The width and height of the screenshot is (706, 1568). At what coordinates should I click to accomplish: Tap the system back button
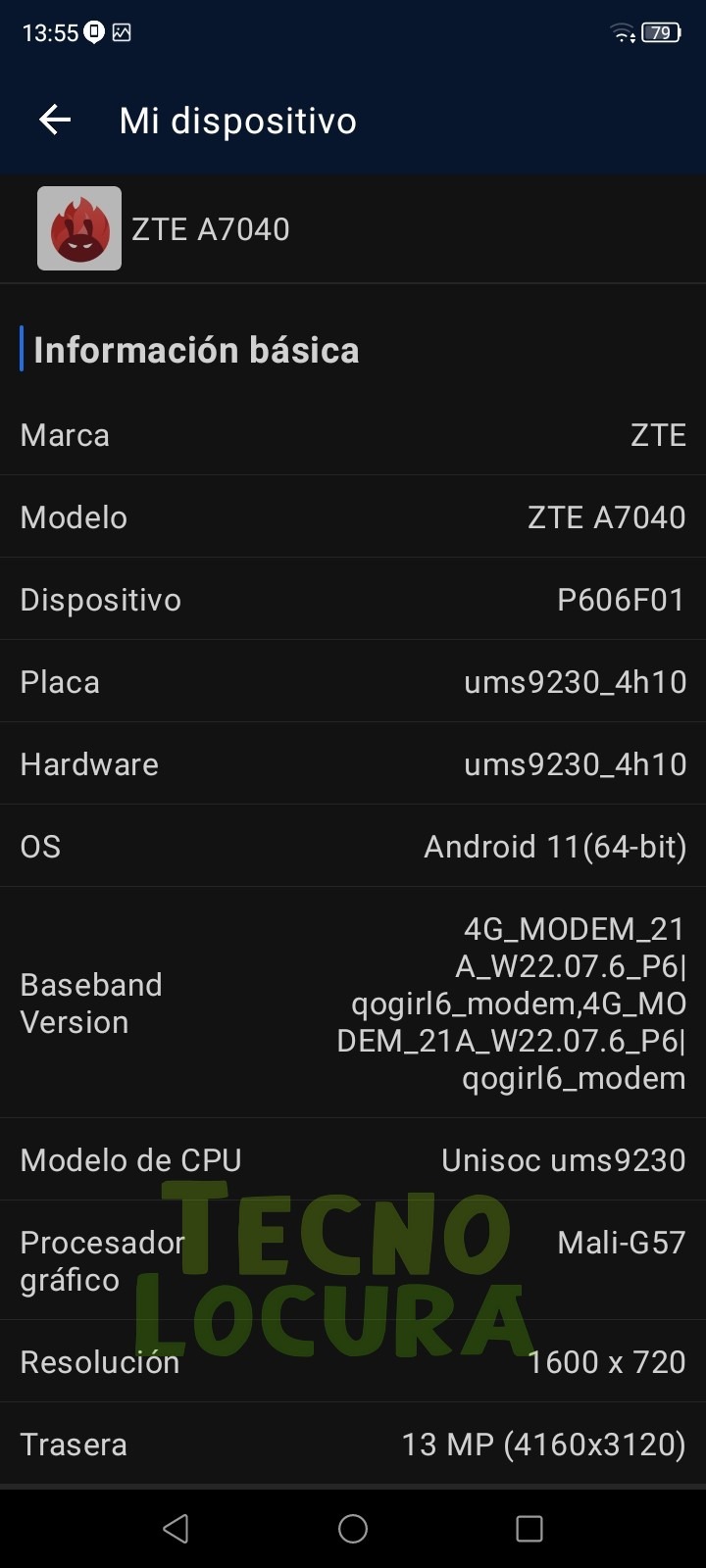click(x=176, y=1528)
